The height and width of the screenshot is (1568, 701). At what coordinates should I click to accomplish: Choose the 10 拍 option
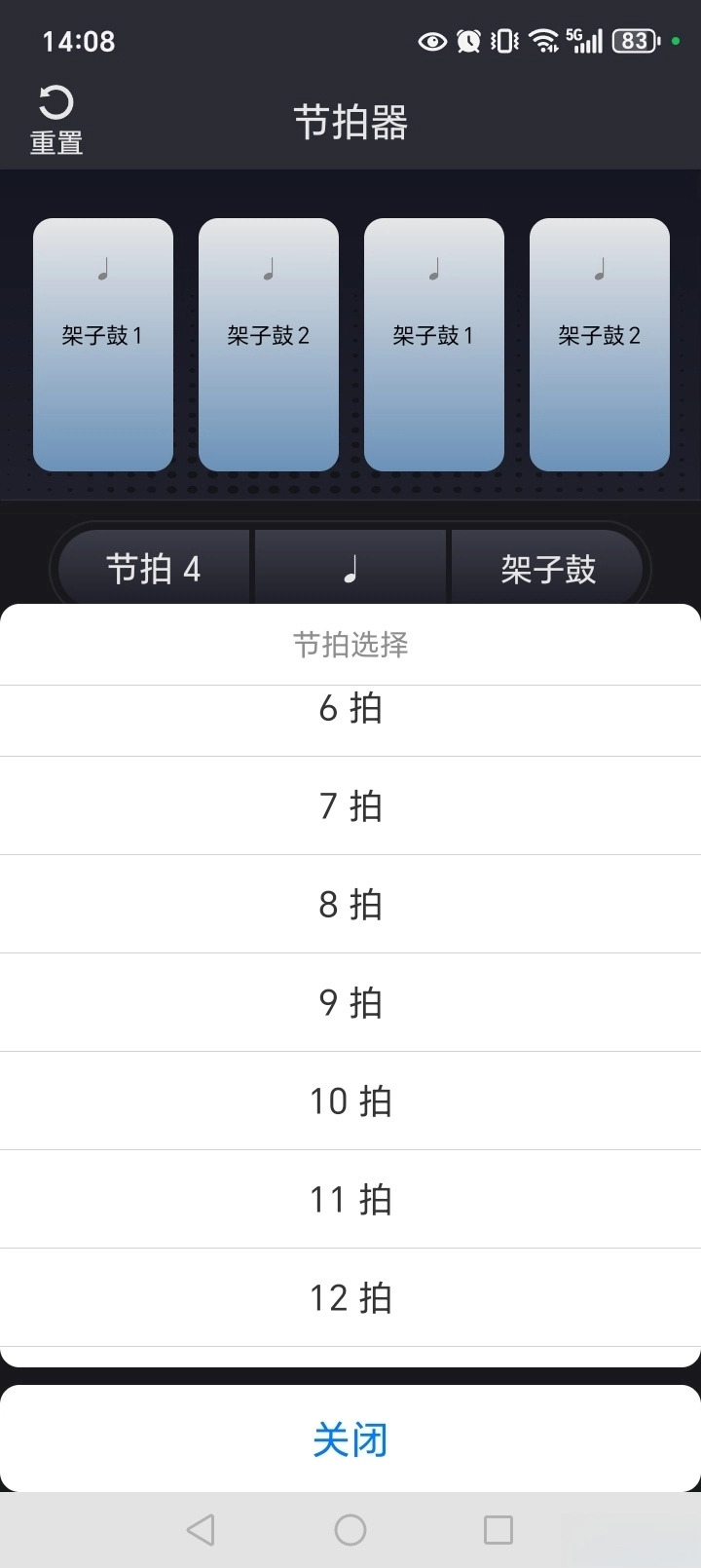[x=350, y=1101]
